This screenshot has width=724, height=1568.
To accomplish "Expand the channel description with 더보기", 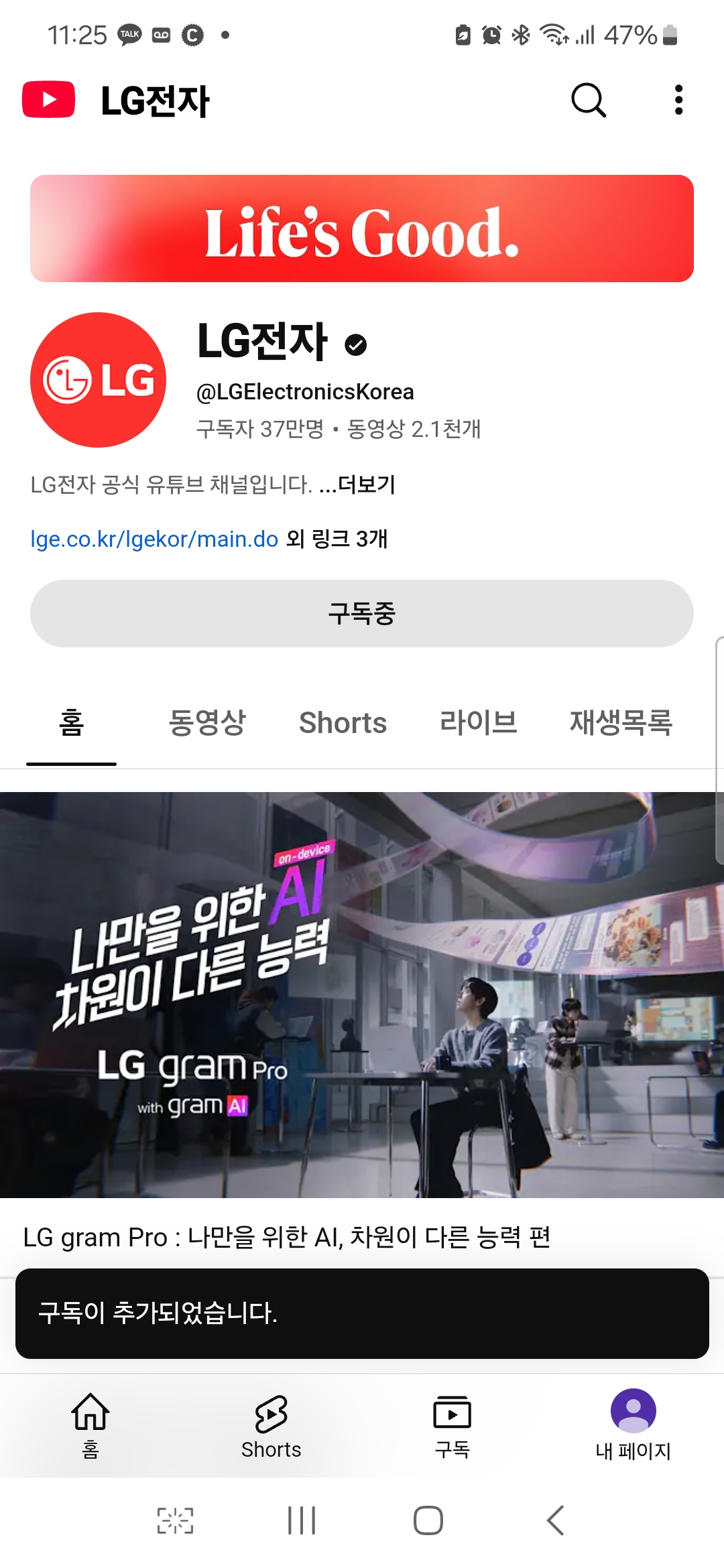I will tap(366, 484).
